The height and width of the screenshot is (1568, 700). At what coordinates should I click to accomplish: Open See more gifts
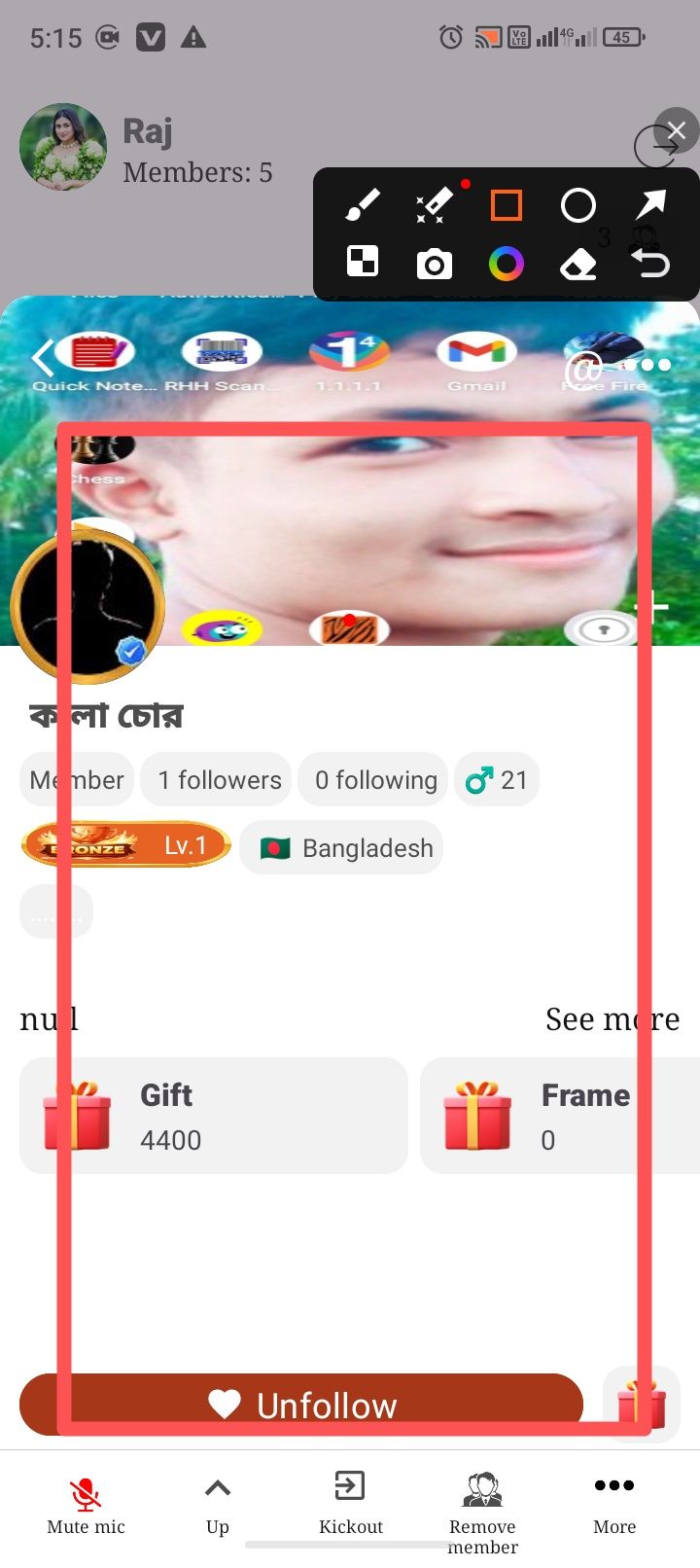[x=612, y=1018]
